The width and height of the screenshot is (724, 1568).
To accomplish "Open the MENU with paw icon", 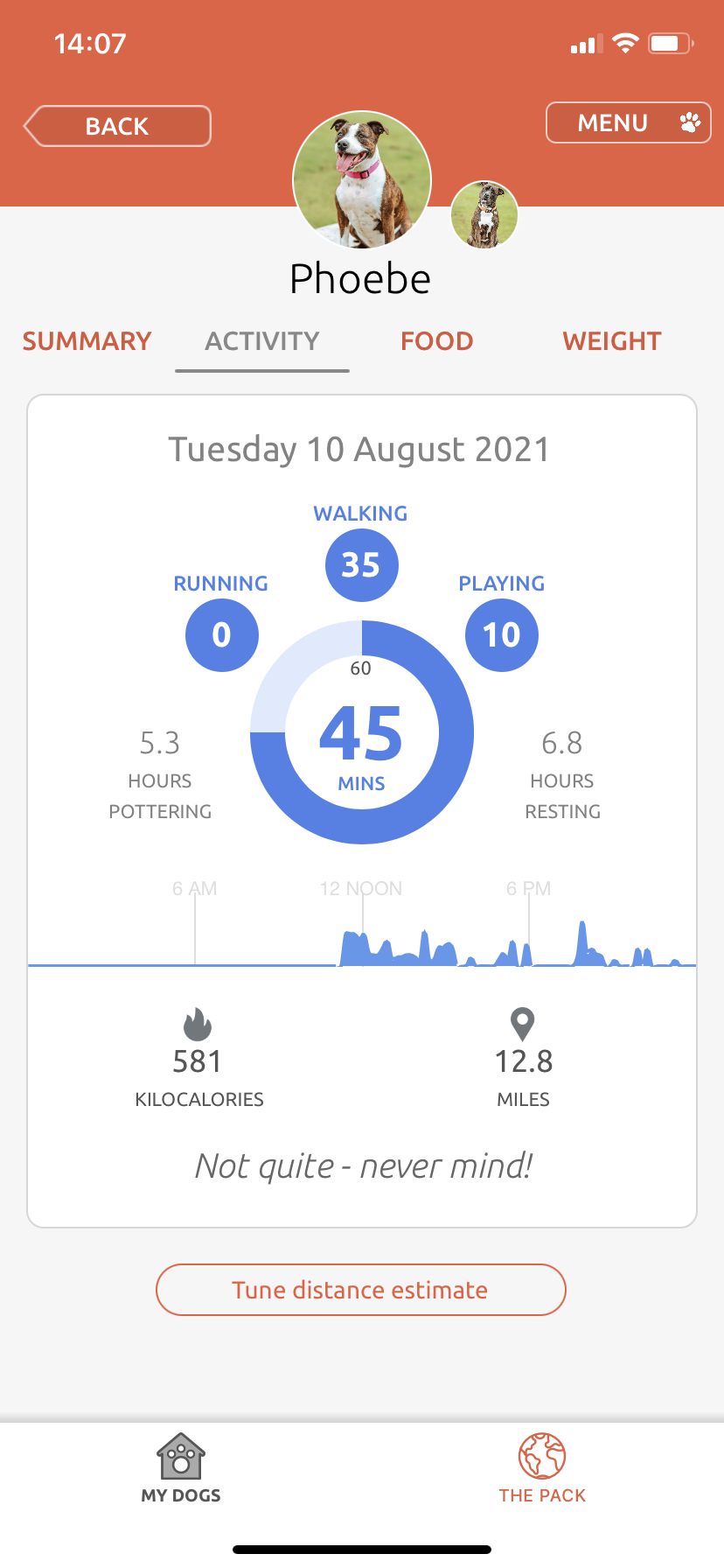I will (x=628, y=122).
